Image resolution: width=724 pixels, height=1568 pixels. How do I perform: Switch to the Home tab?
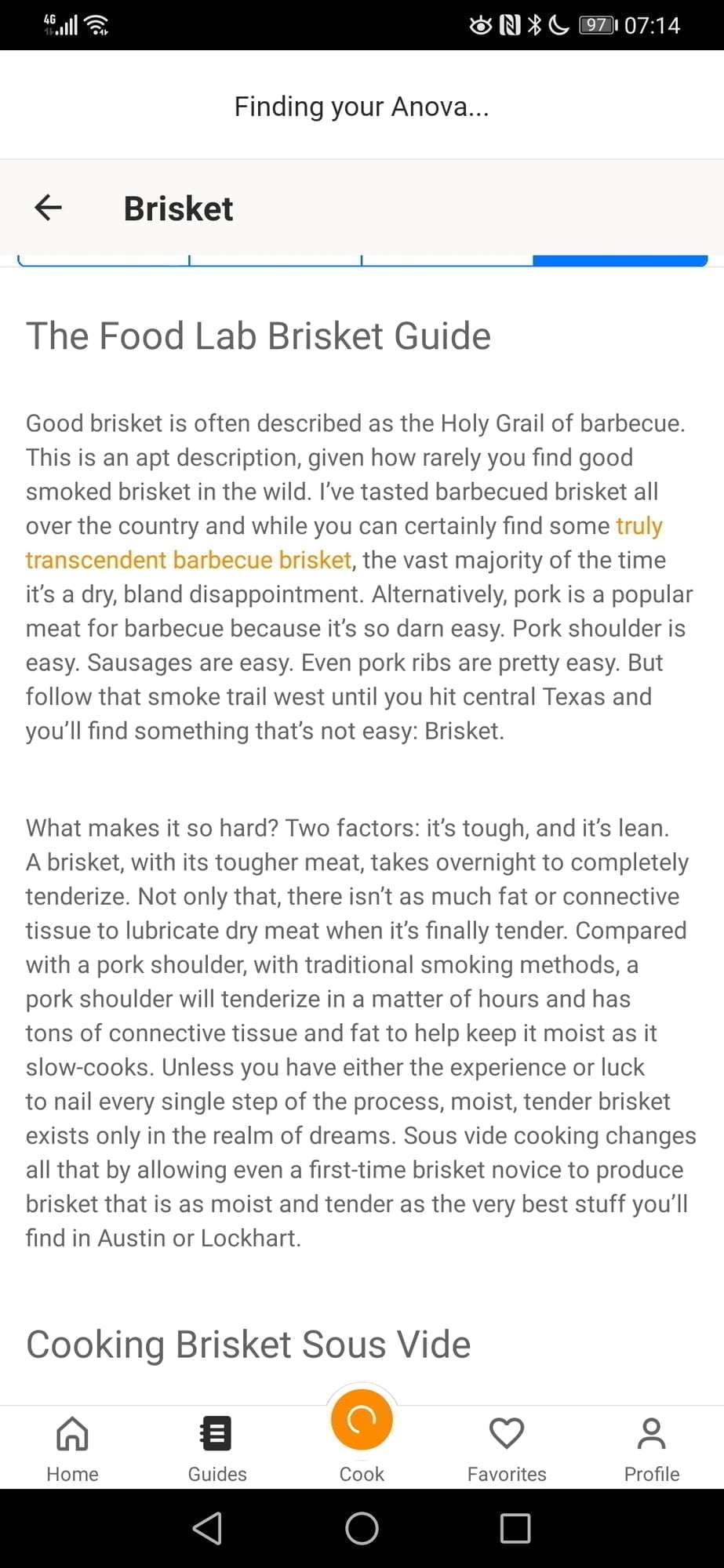pyautogui.click(x=72, y=1449)
